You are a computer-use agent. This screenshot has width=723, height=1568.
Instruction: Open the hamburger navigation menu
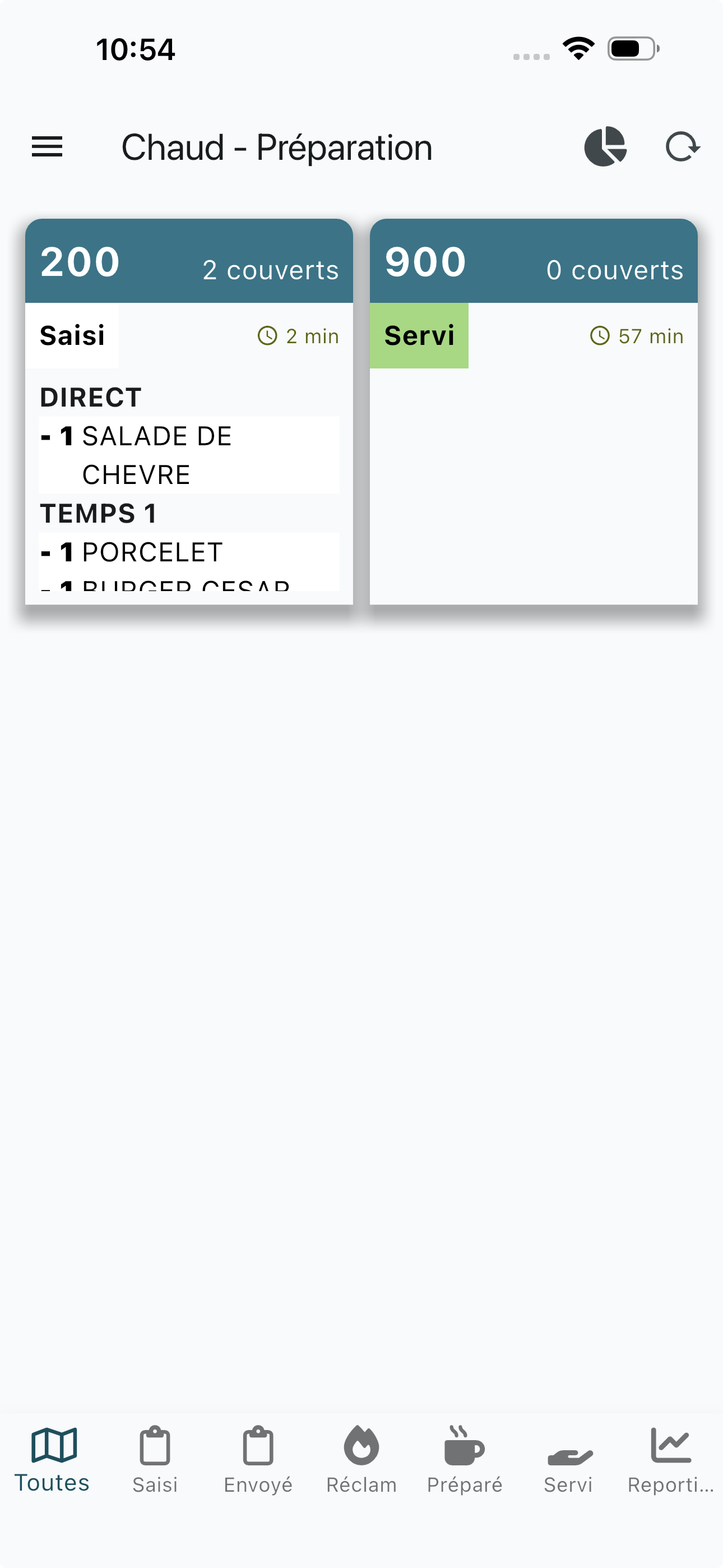coord(47,147)
